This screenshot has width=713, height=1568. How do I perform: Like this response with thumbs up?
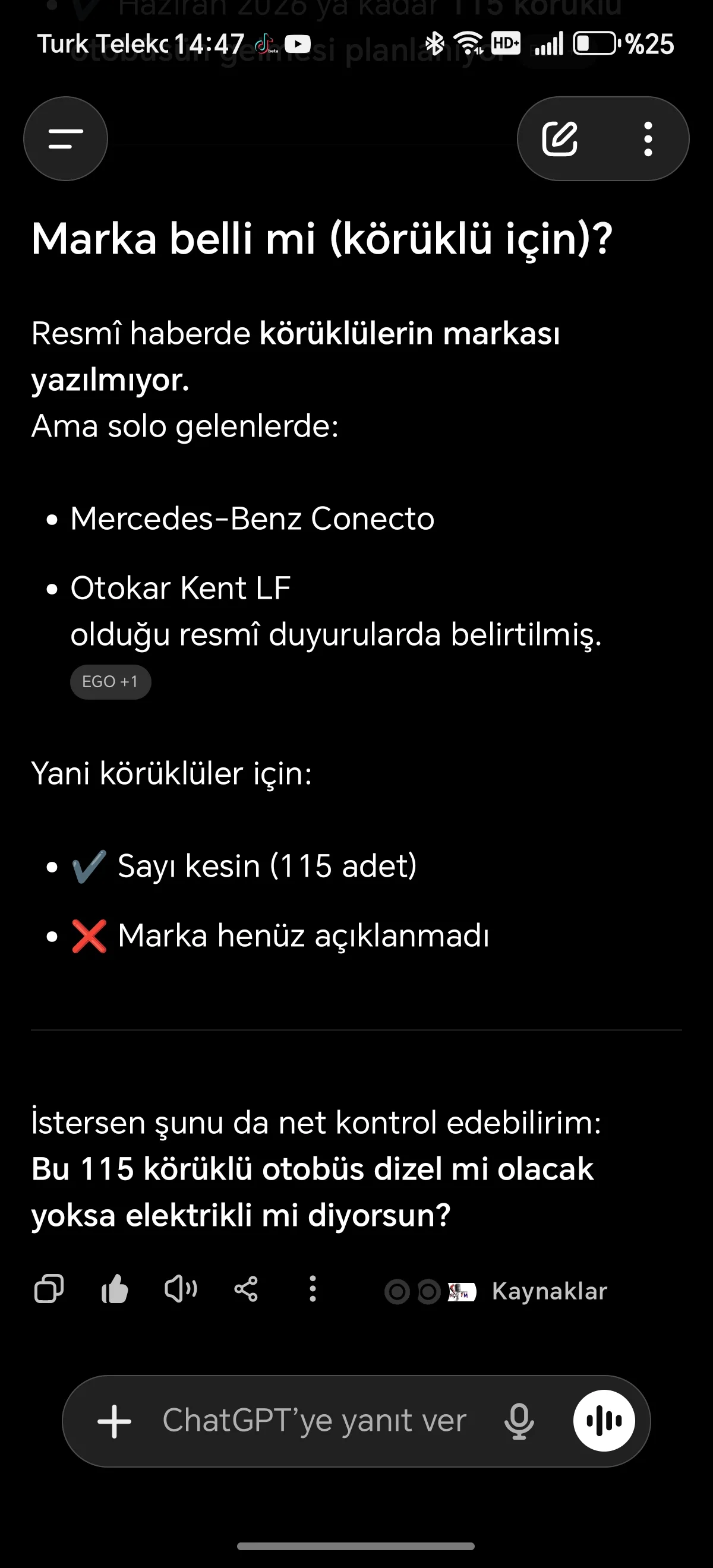pos(115,1289)
